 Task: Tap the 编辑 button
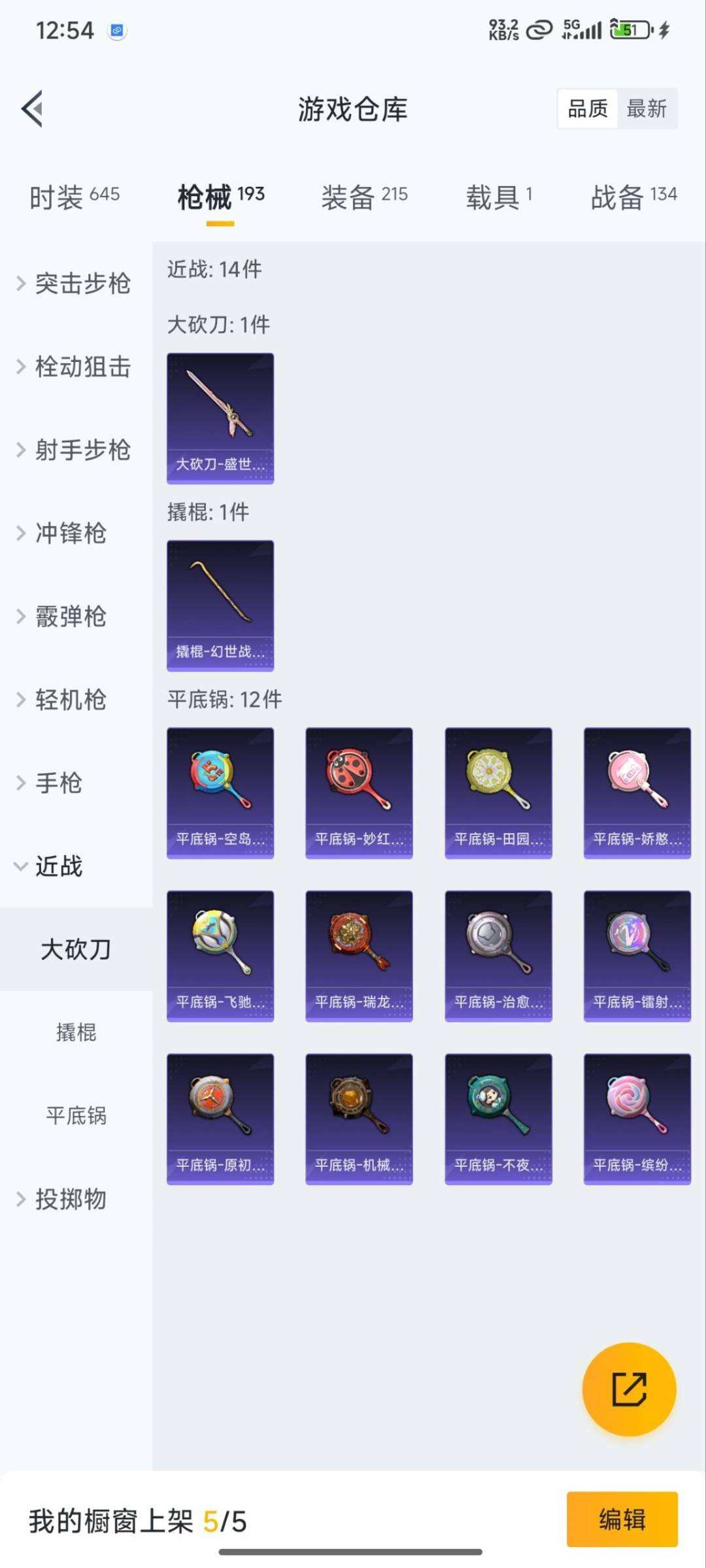click(x=622, y=1519)
